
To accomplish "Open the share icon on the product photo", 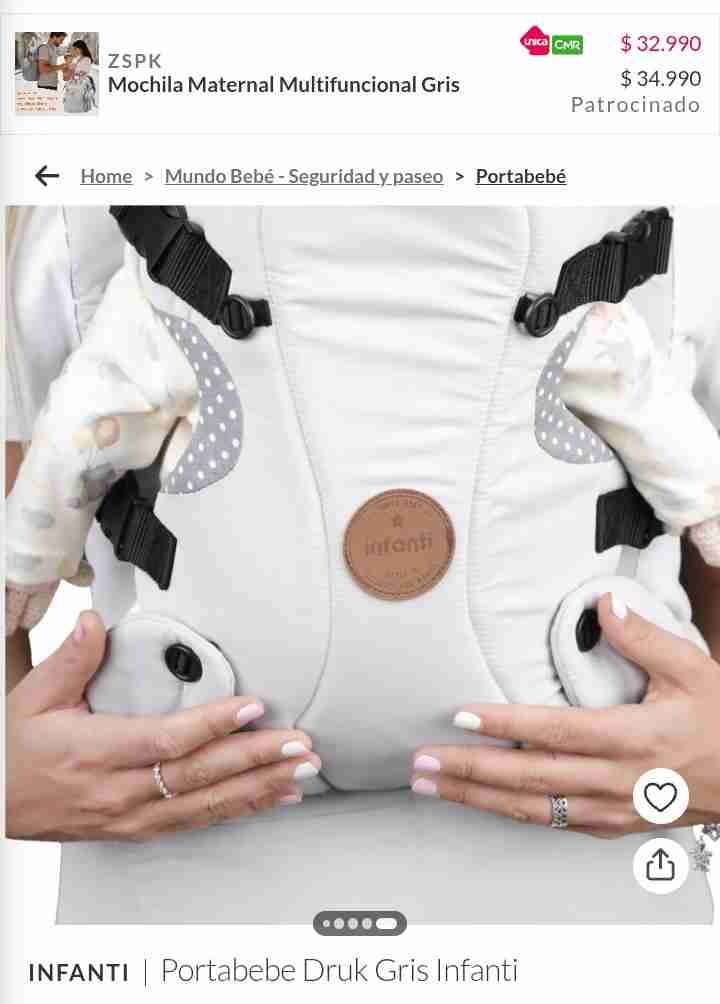I will pyautogui.click(x=660, y=865).
